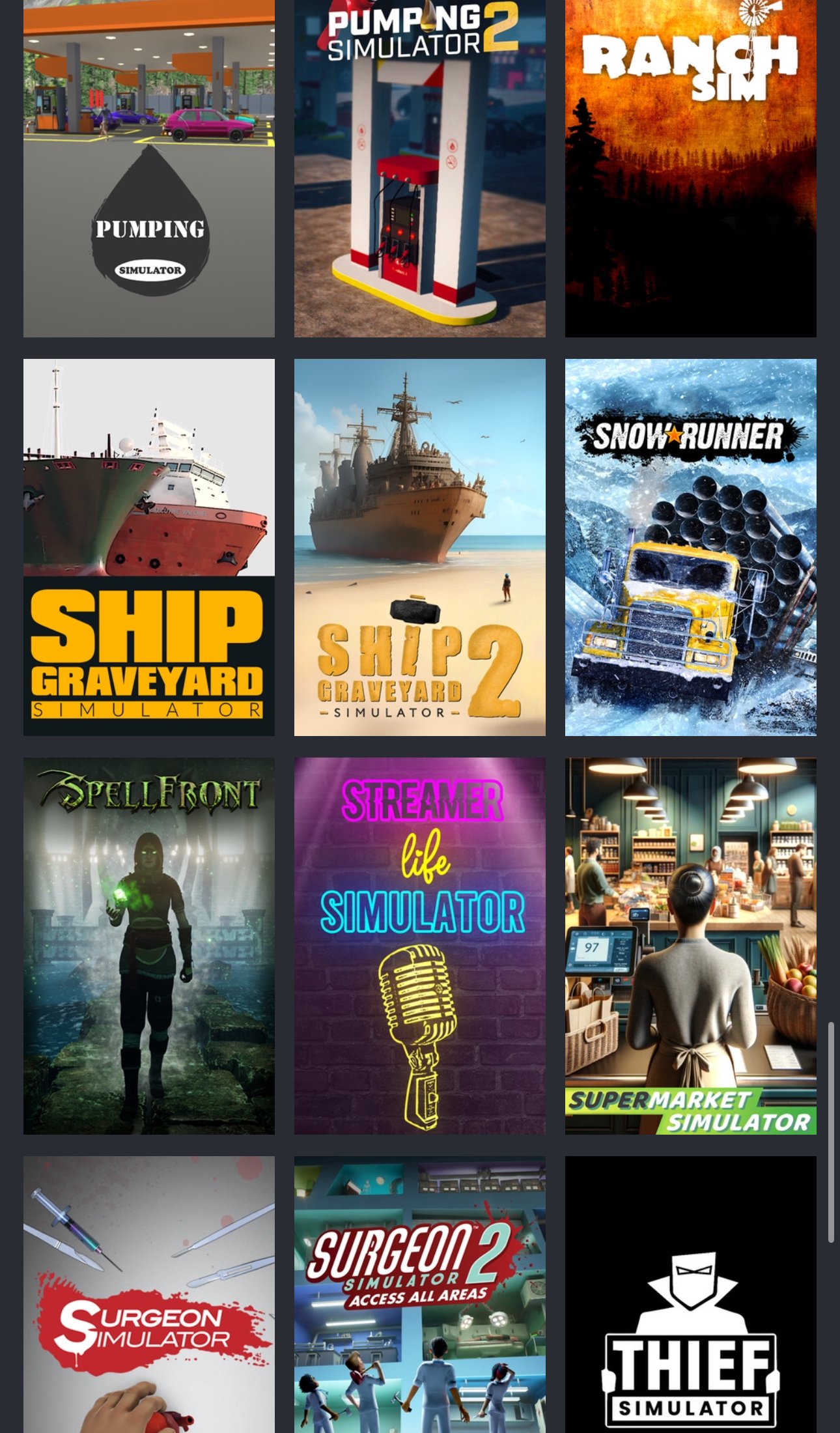Select the SnowRunner game cover
The image size is (840, 1433).
(x=690, y=547)
